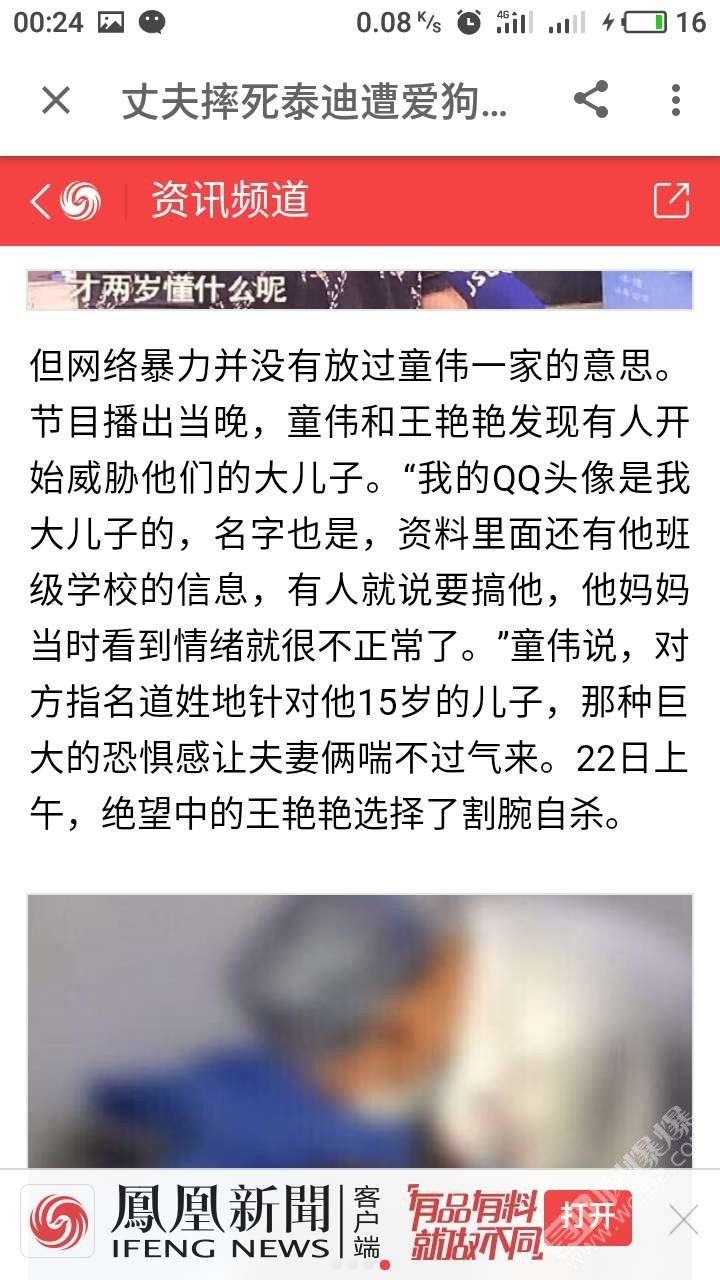Dismiss the IFENG News bottom banner
This screenshot has width=720, height=1280.
684,1219
